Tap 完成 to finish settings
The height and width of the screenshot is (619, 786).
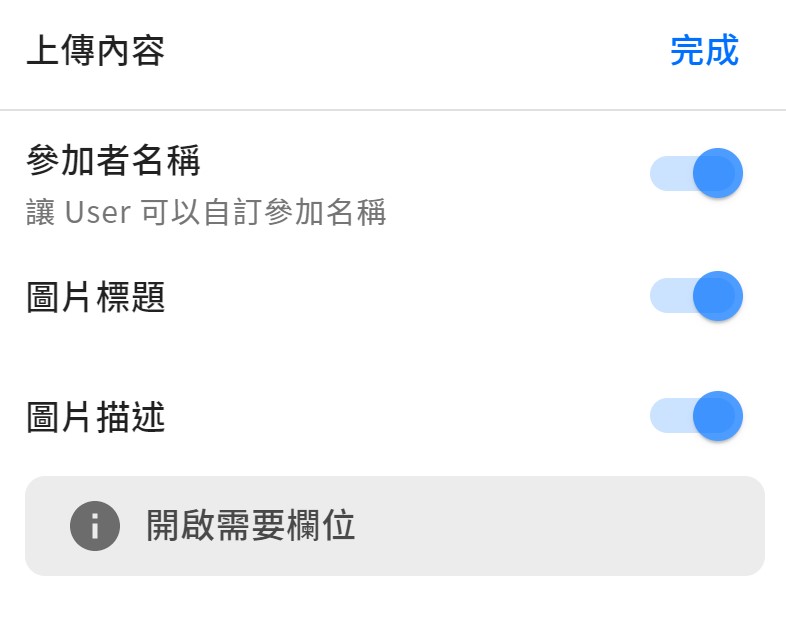pos(704,50)
